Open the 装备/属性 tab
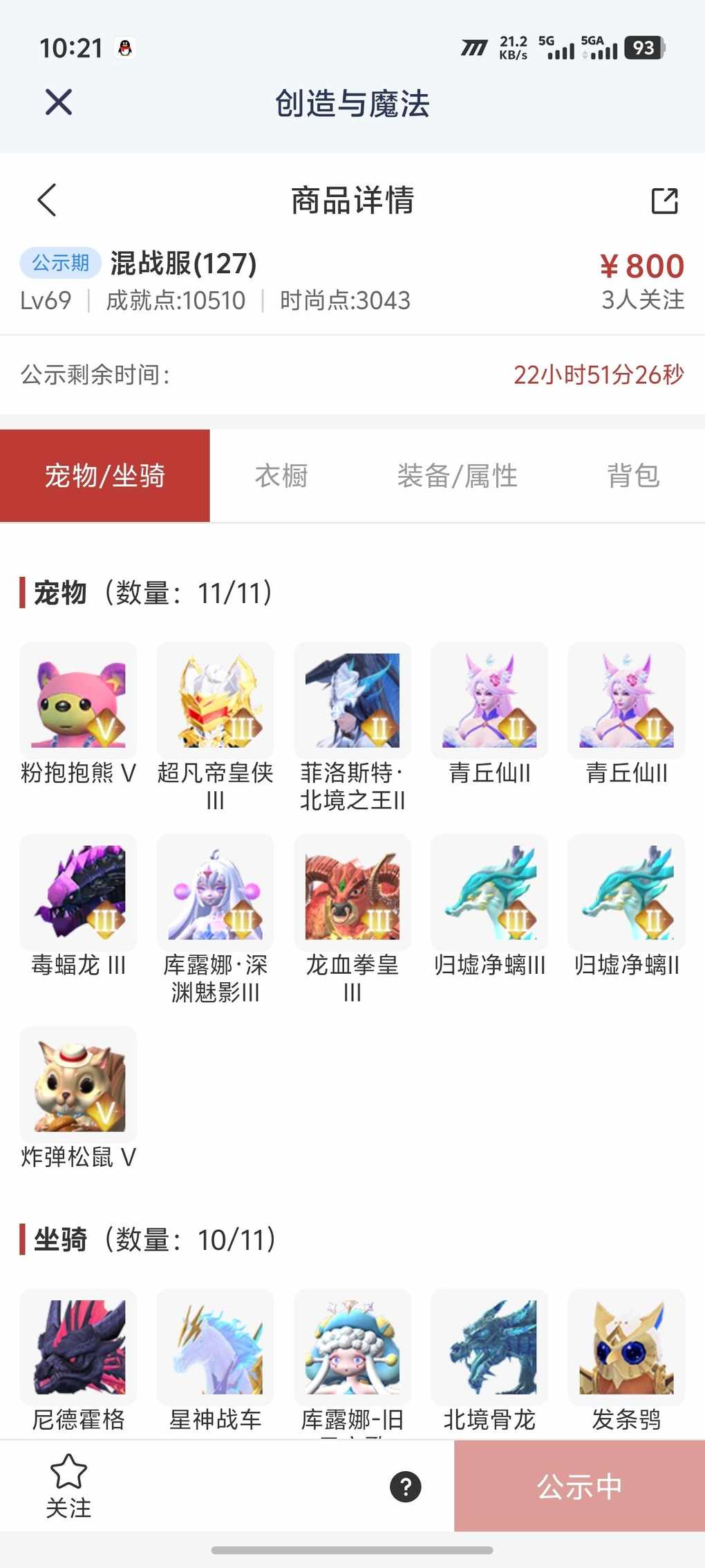 [457, 476]
